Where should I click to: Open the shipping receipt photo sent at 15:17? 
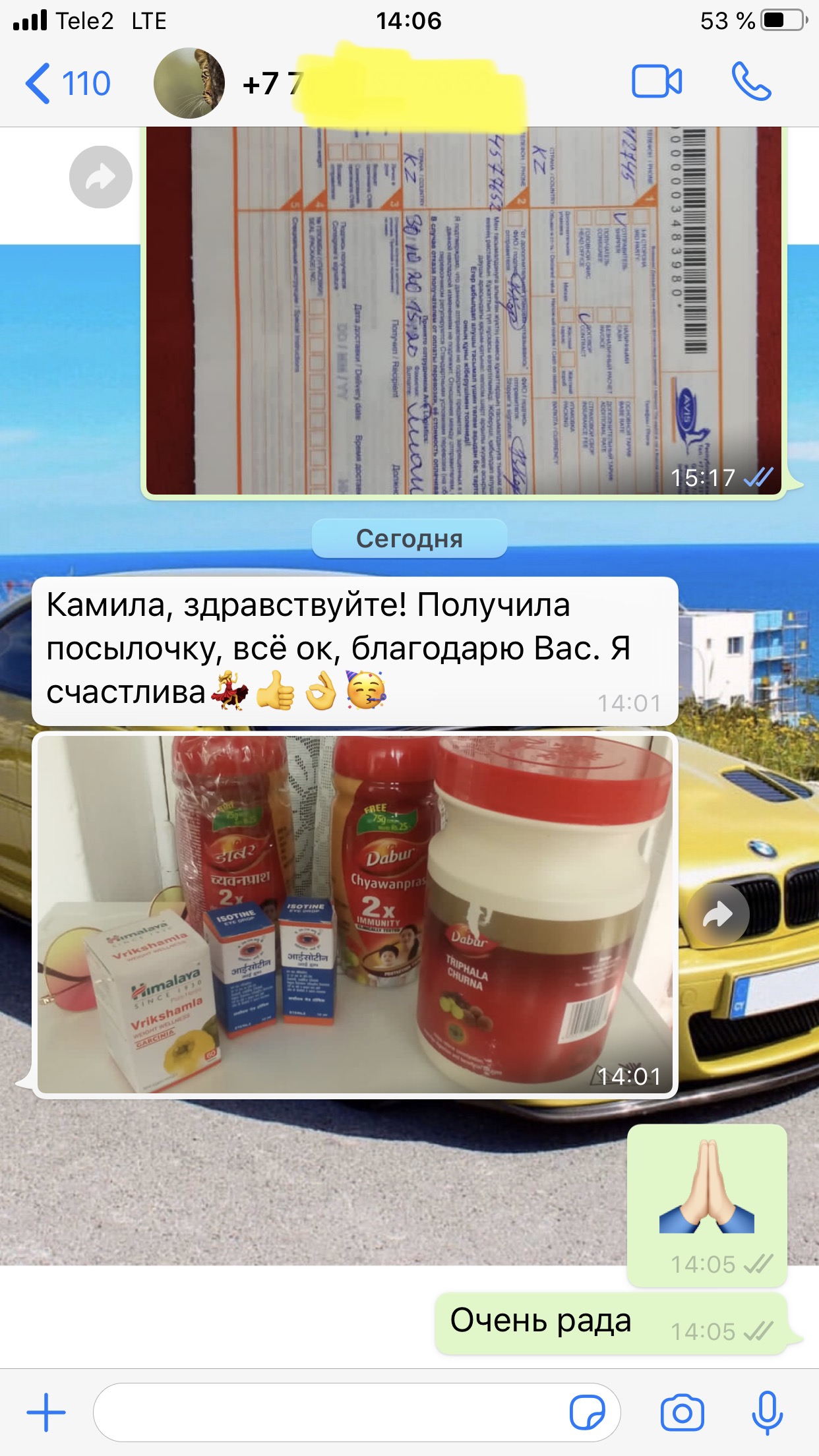[x=464, y=311]
